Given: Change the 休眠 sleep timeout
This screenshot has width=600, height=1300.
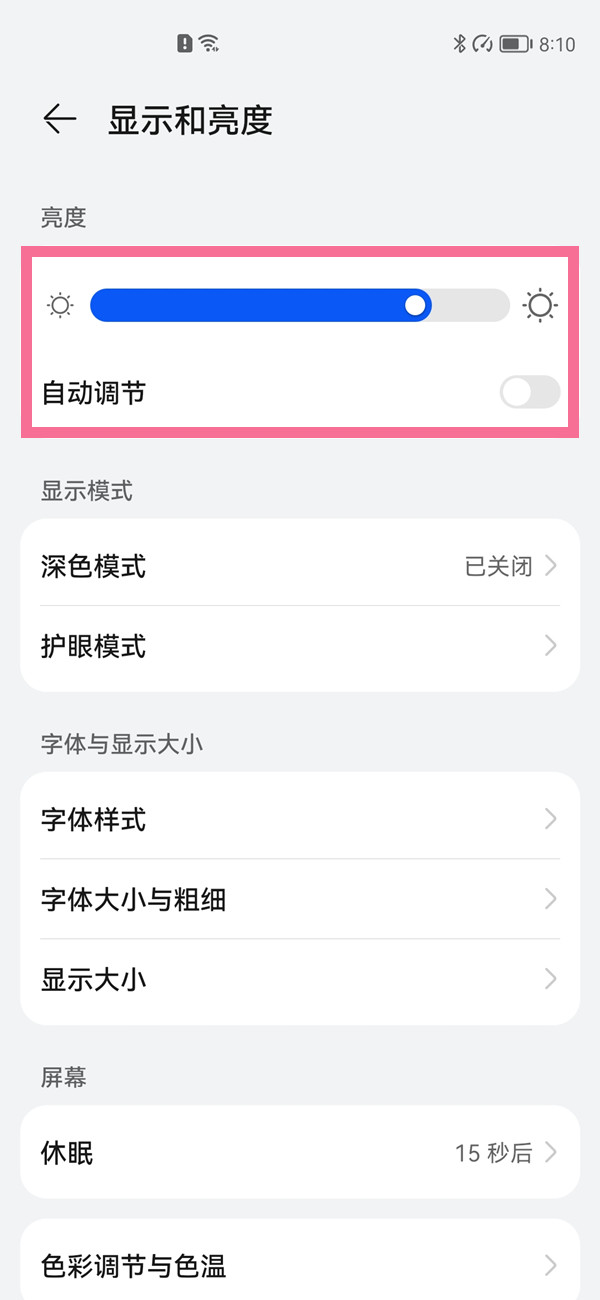Looking at the screenshot, I should pyautogui.click(x=300, y=1153).
